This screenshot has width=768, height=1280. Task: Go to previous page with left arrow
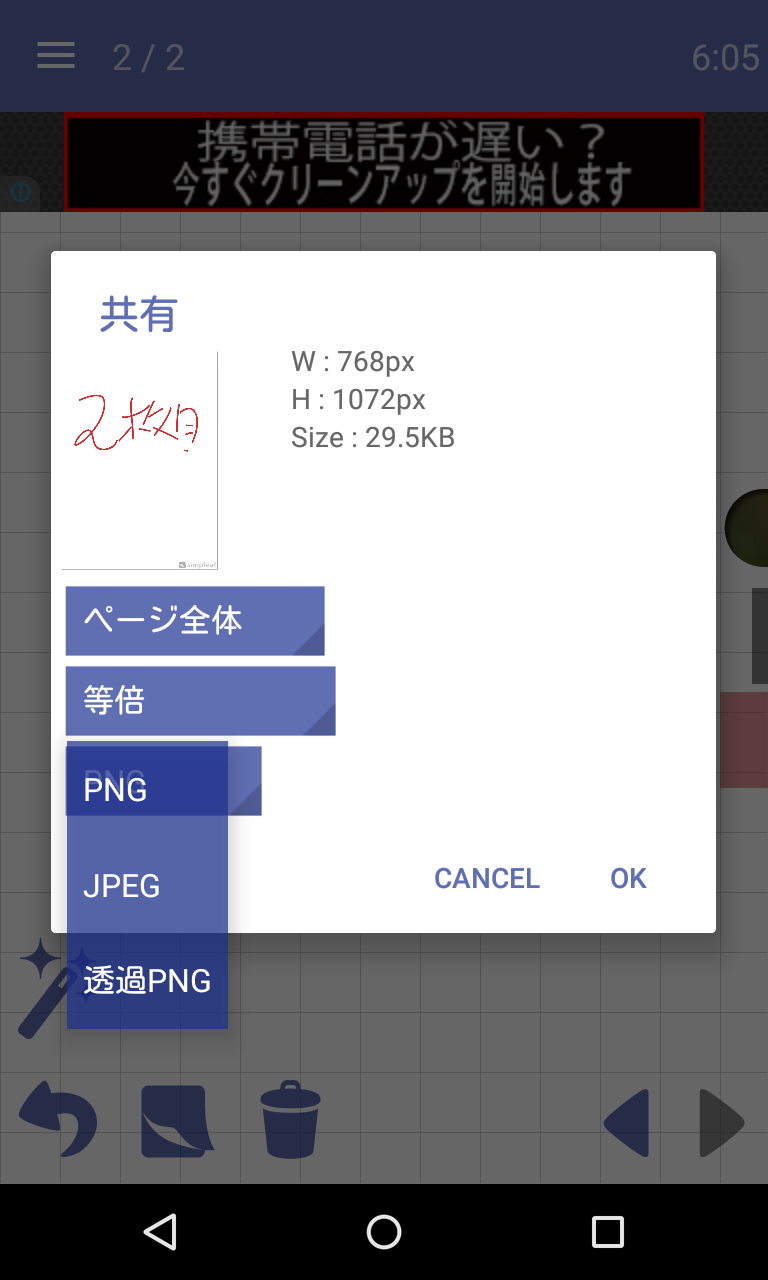(x=627, y=1123)
